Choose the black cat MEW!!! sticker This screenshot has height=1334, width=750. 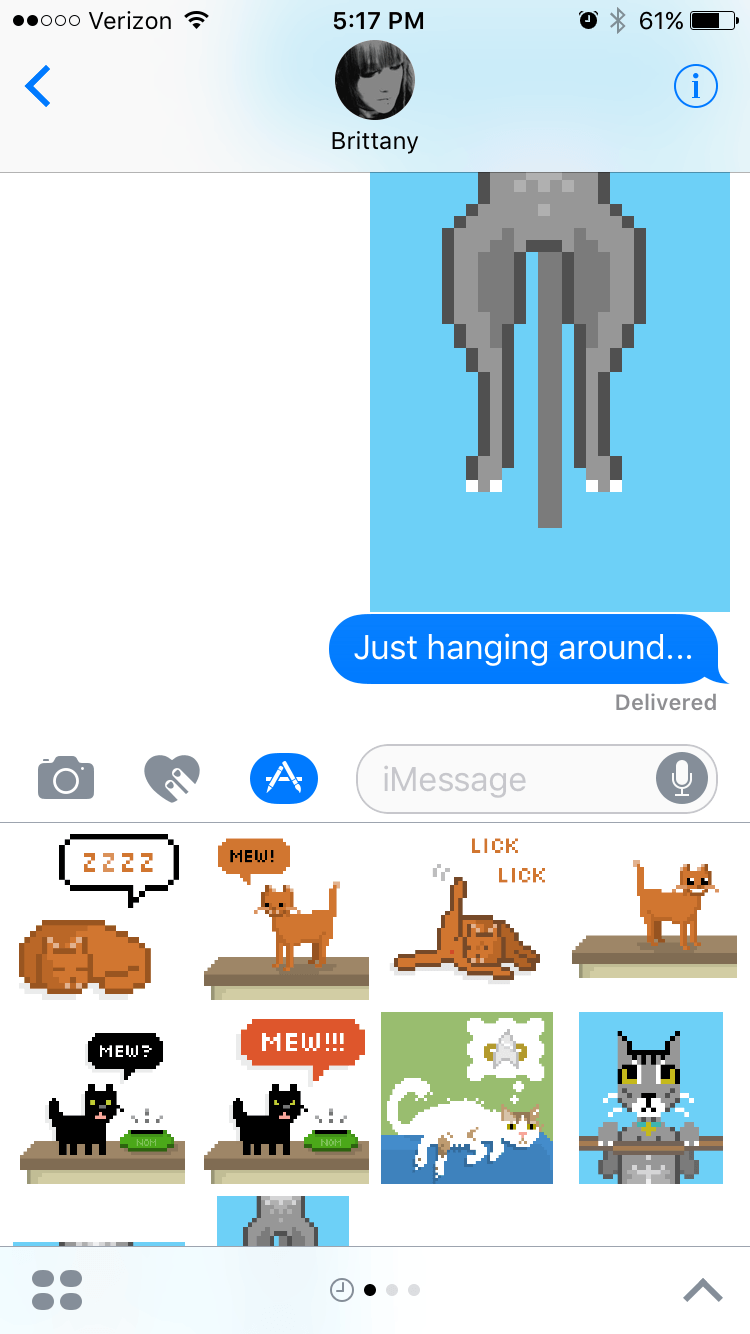286,1100
